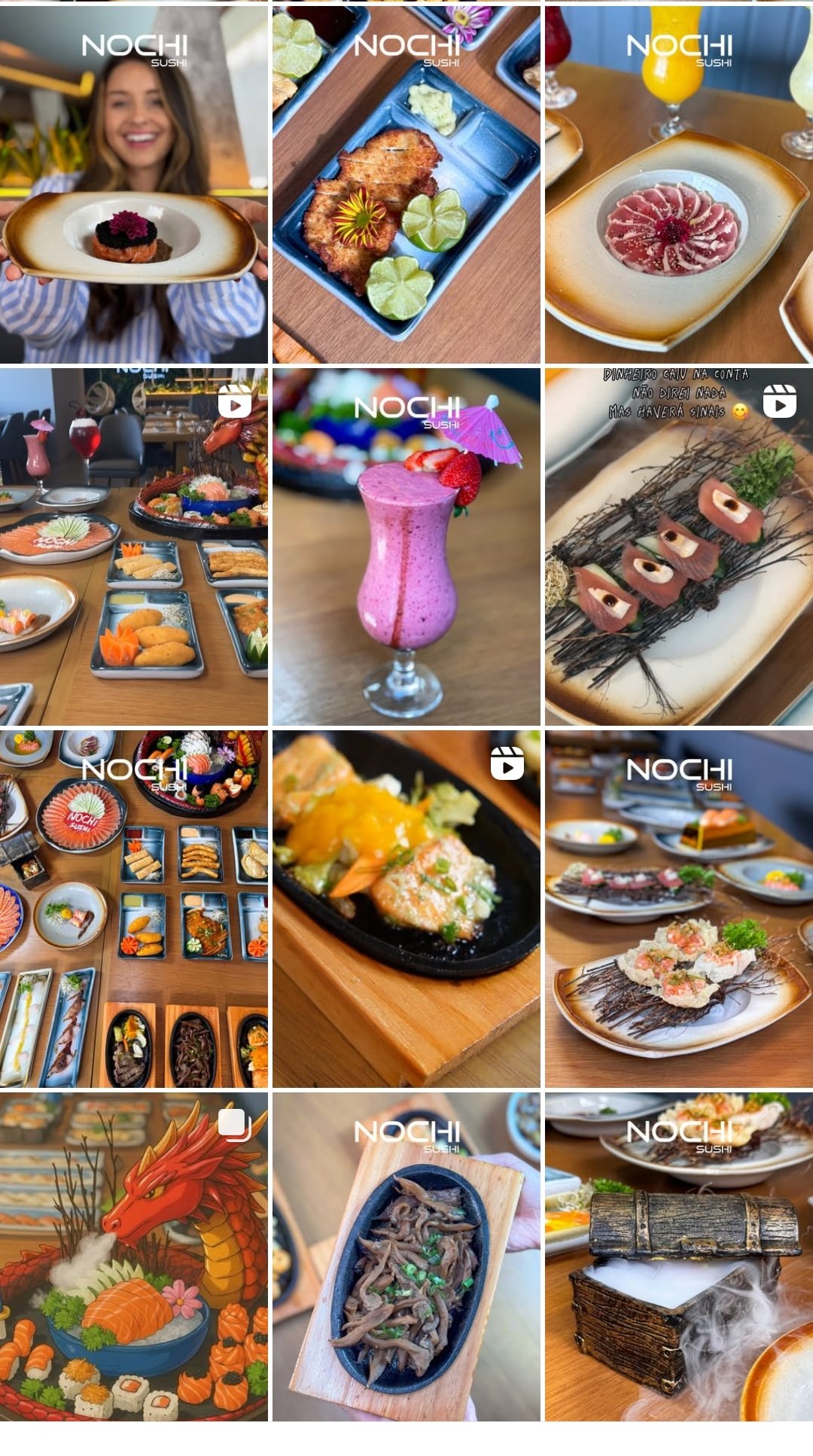Open the tuna carpaccio flower post
813x1456 pixels.
679,184
